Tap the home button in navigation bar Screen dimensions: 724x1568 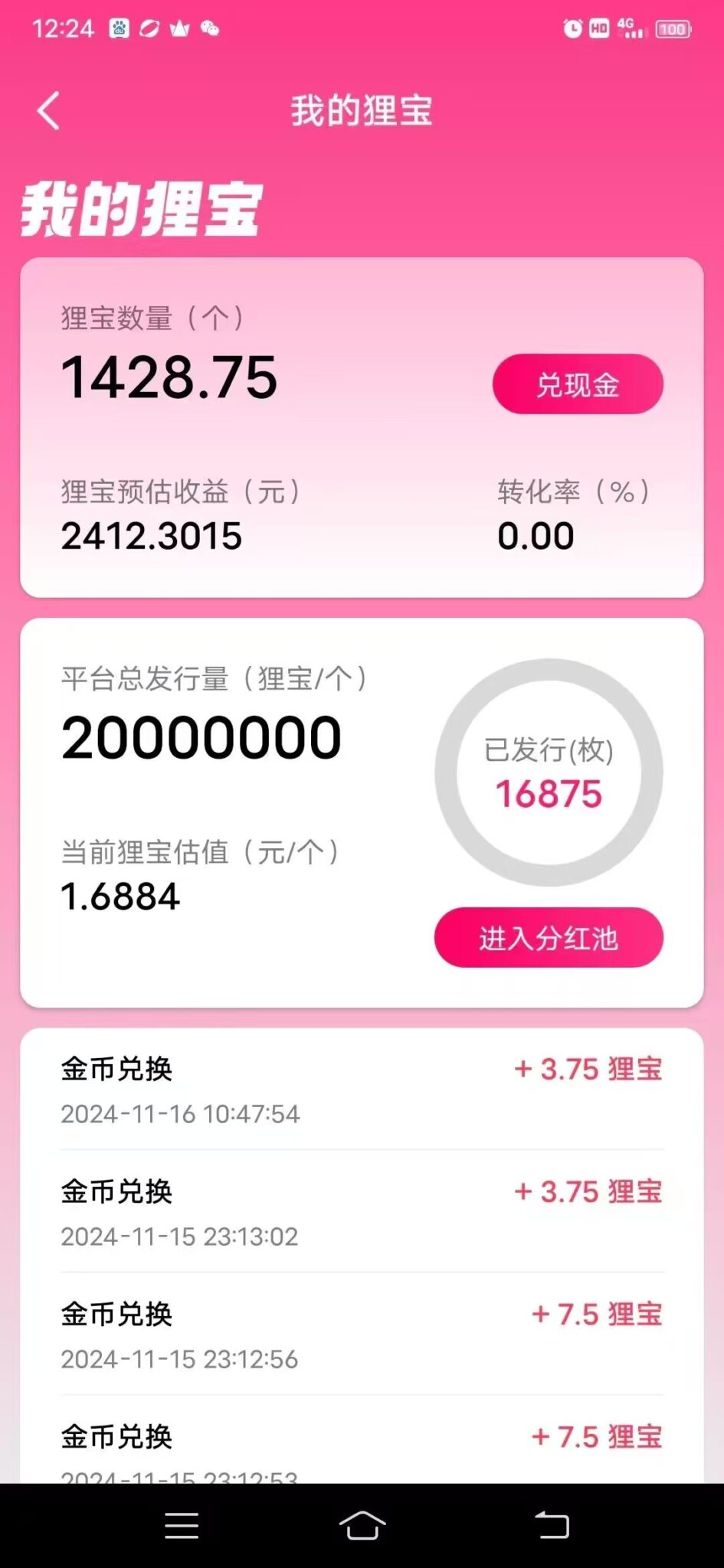point(362,1526)
